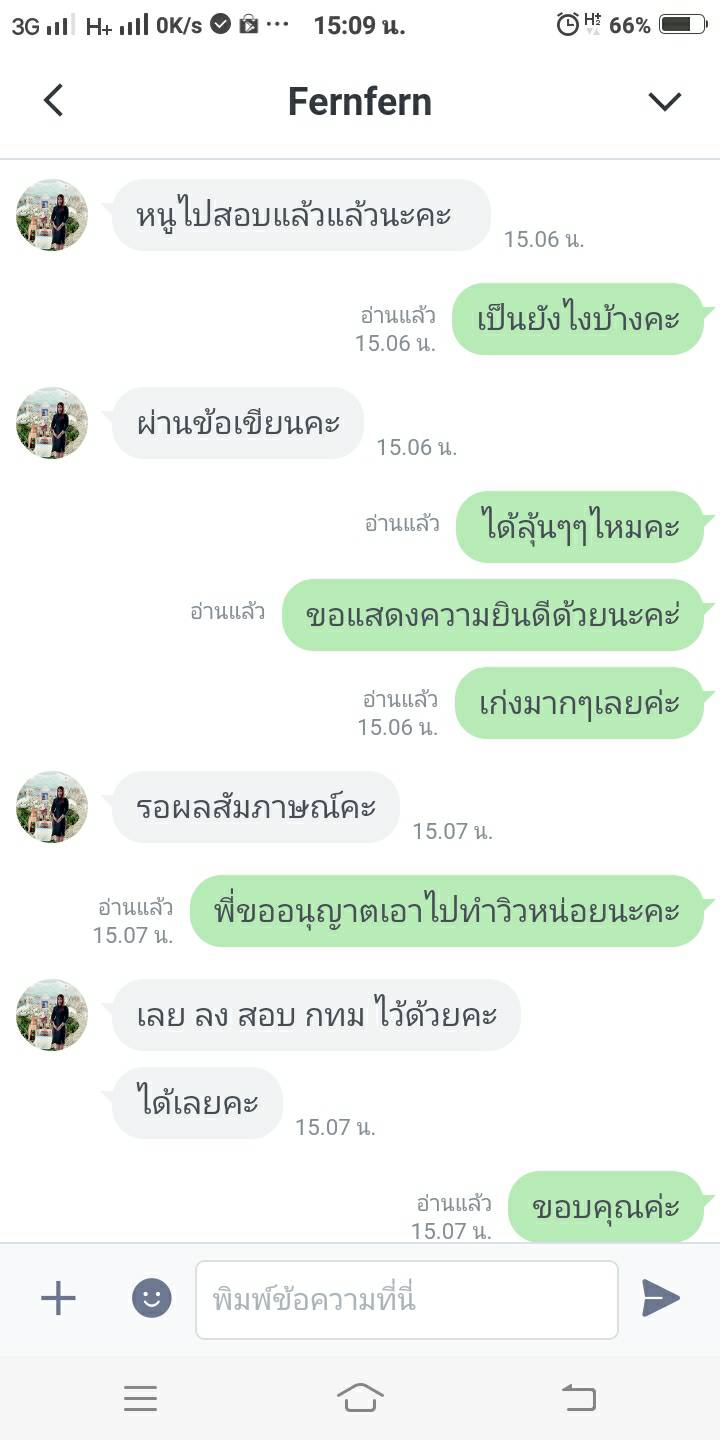Open the emoji sticker picker
The image size is (720, 1440).
pos(152,1299)
